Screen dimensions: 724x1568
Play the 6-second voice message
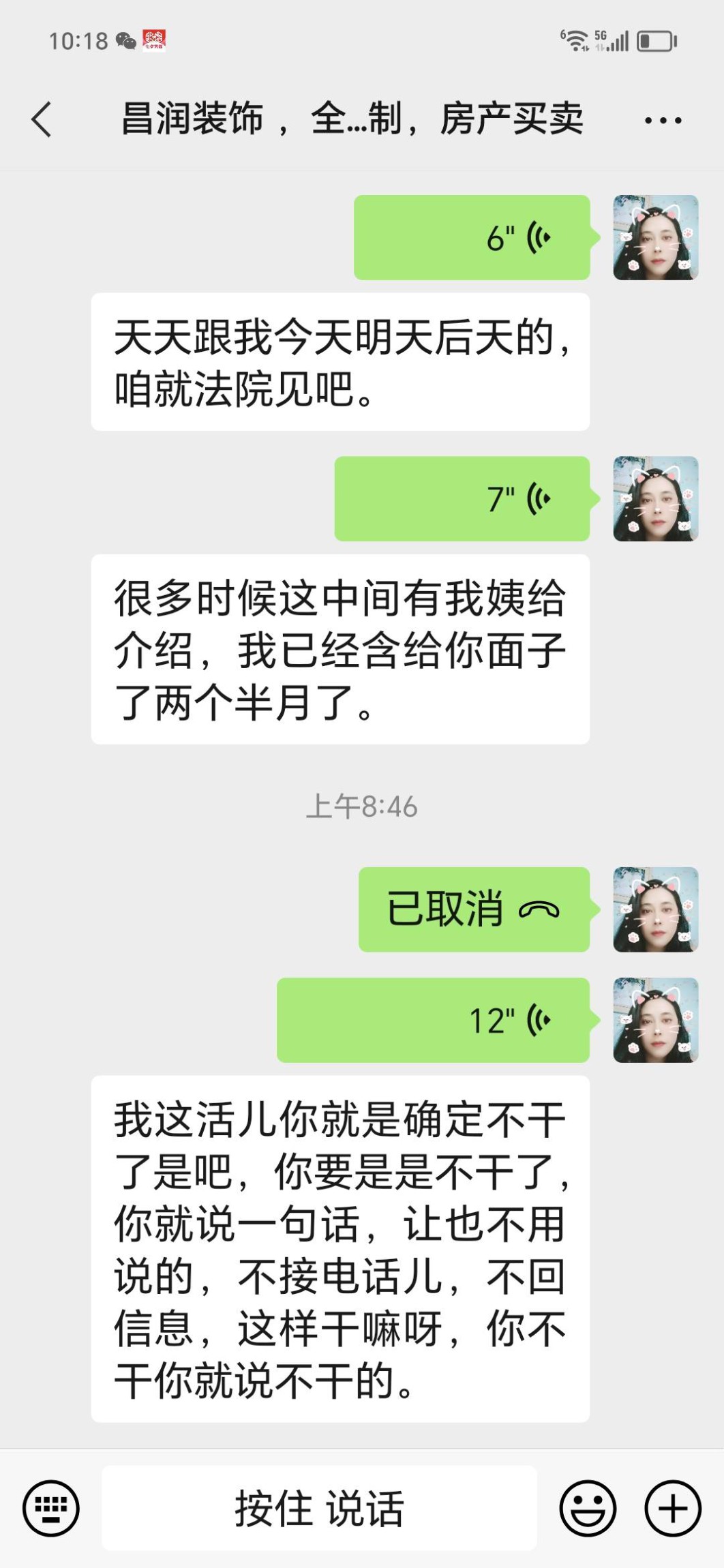tap(472, 238)
